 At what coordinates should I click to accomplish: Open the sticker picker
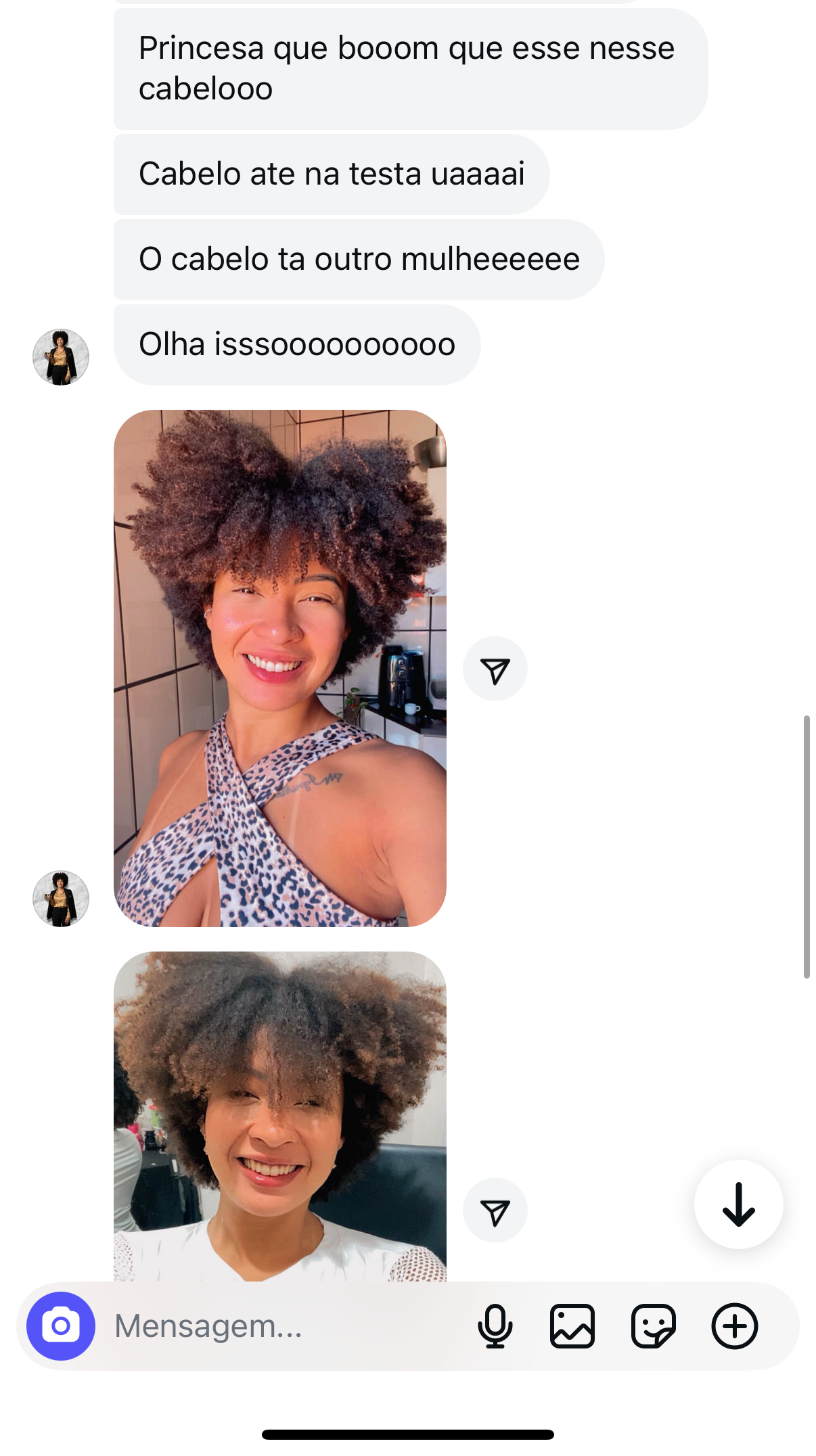point(653,1326)
